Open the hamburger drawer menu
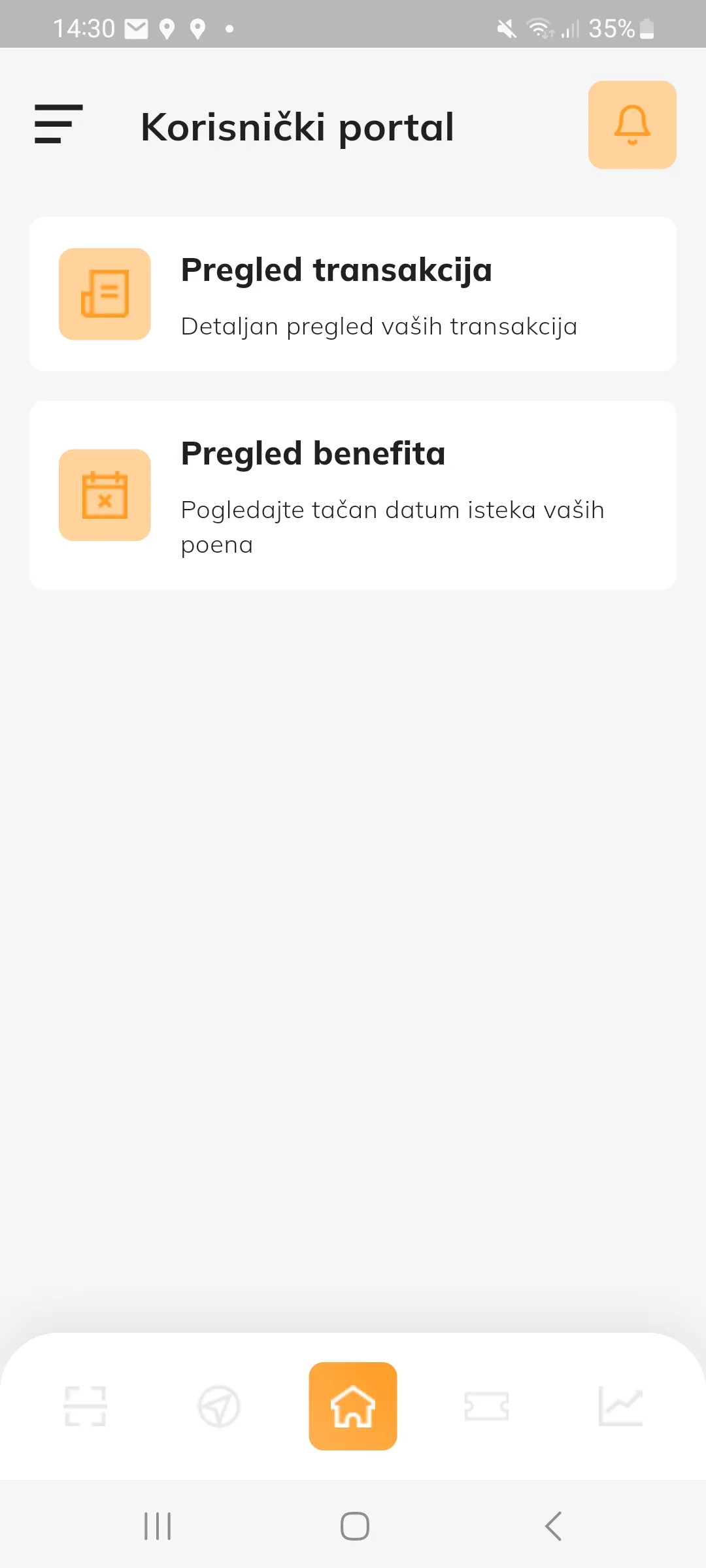This screenshot has width=706, height=1568. (59, 124)
